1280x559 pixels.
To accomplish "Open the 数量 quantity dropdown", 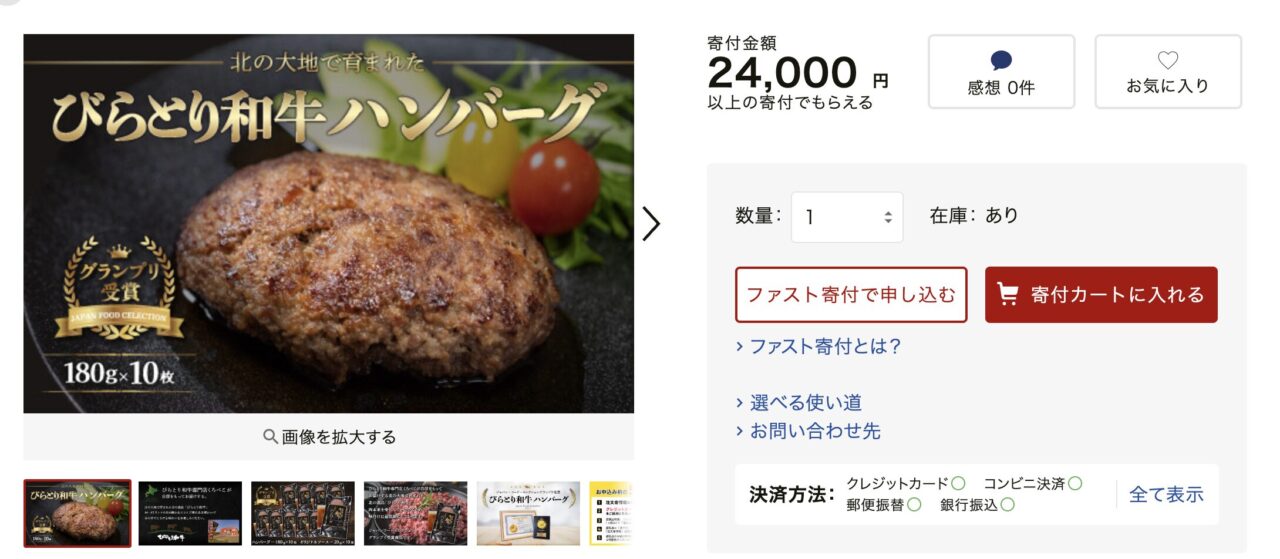I will pyautogui.click(x=847, y=217).
